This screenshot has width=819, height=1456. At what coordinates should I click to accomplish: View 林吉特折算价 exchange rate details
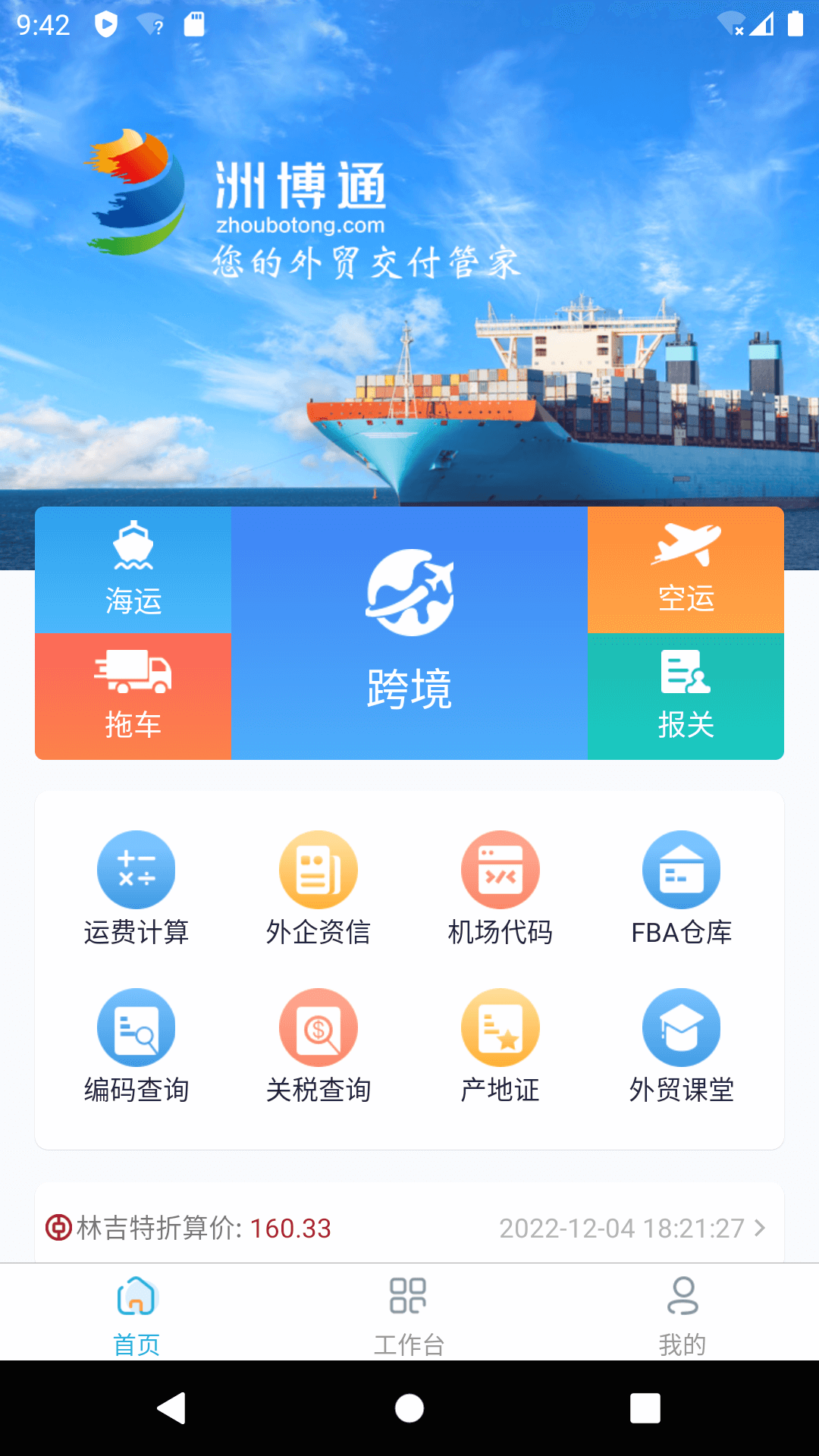point(409,1228)
